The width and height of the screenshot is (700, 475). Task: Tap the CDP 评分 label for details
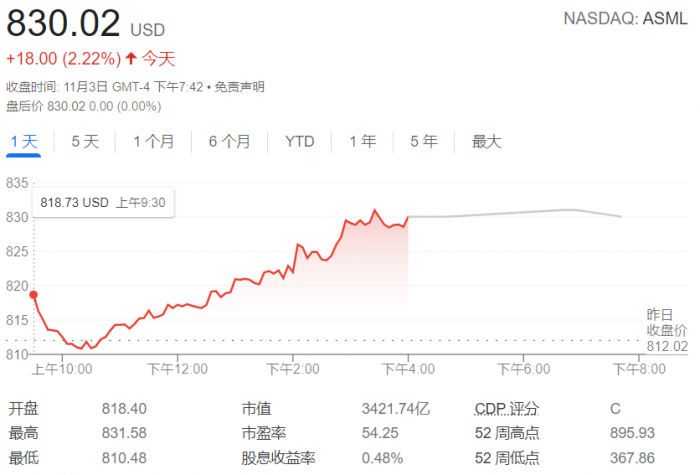click(506, 409)
